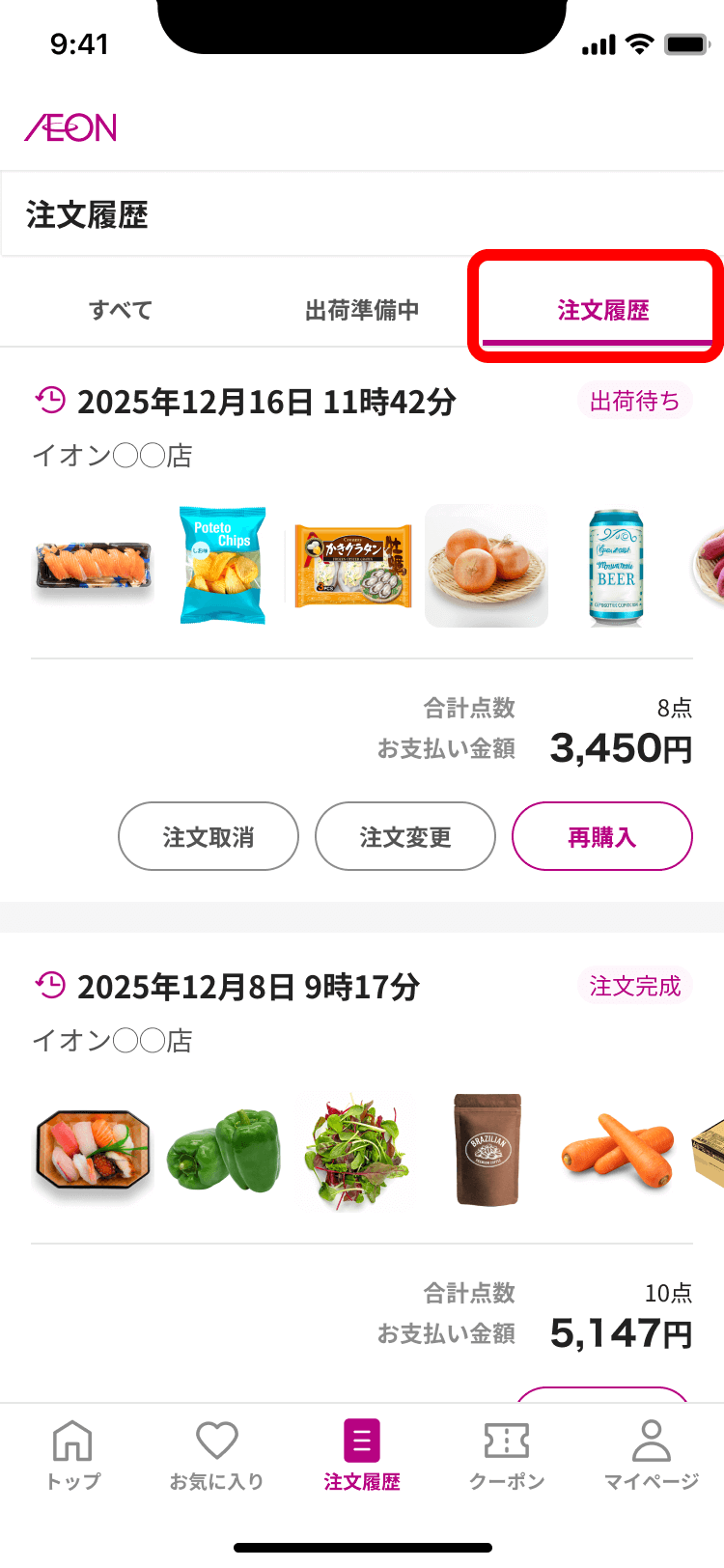
Task: Select the 注文履歴 top tab
Action: point(602,310)
